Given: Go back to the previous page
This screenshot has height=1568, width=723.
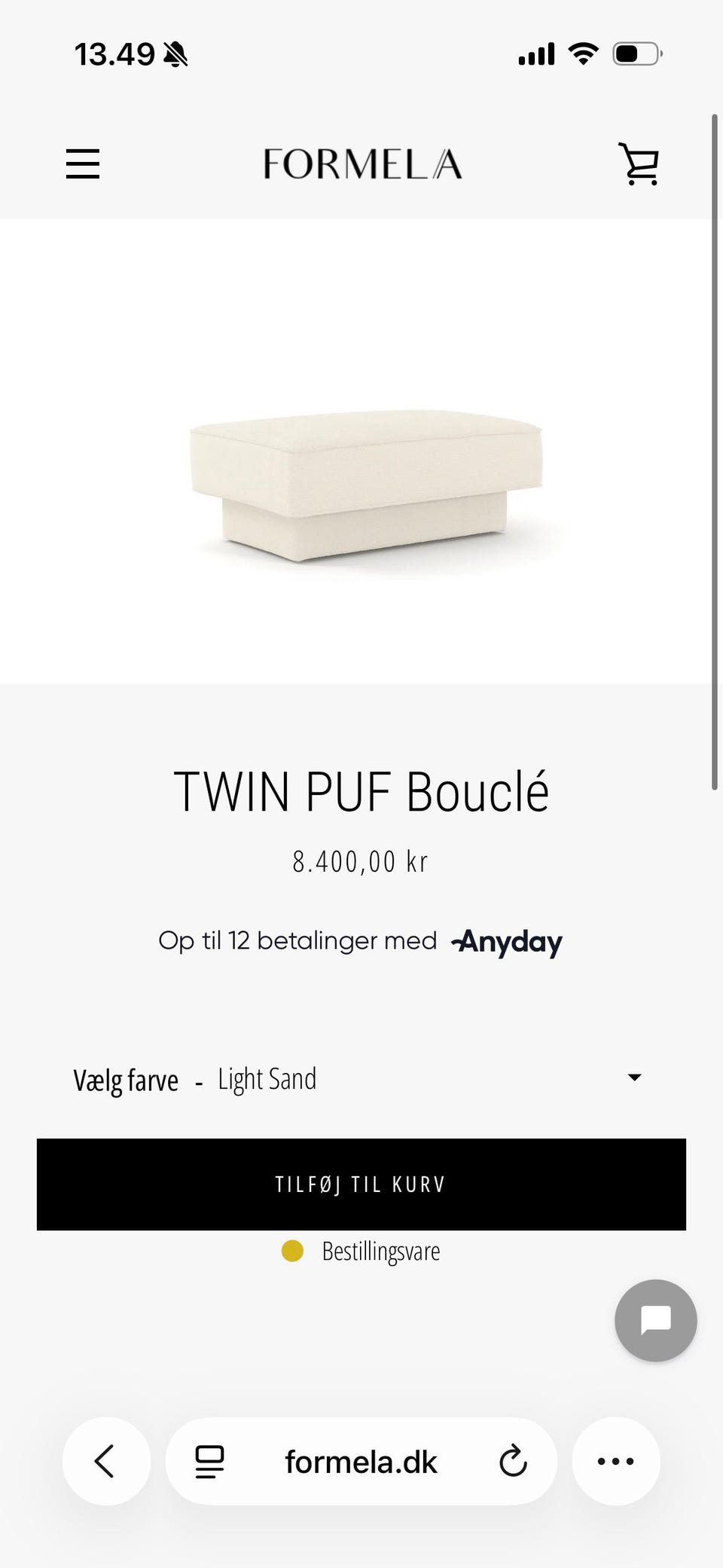Looking at the screenshot, I should [105, 1460].
